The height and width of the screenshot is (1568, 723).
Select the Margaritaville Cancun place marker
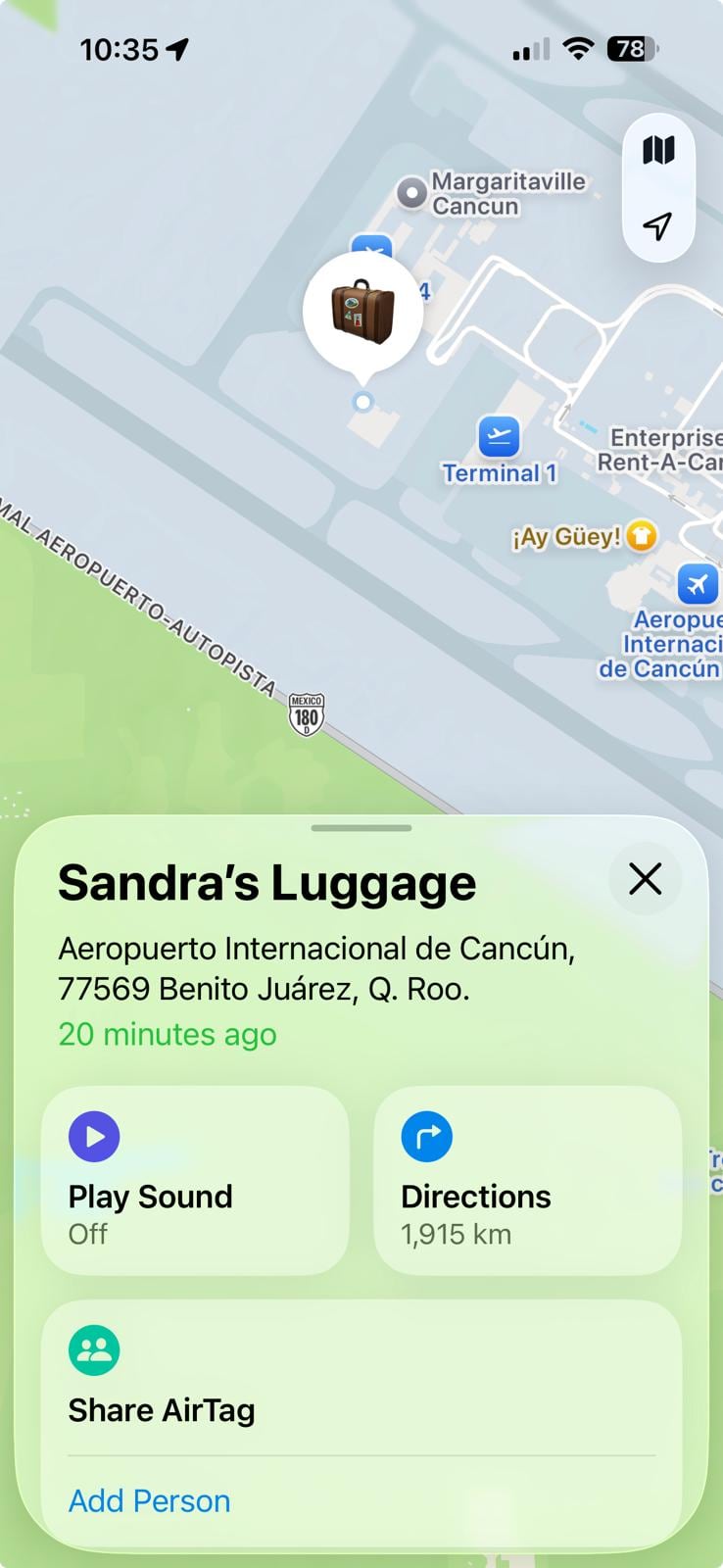[x=411, y=192]
